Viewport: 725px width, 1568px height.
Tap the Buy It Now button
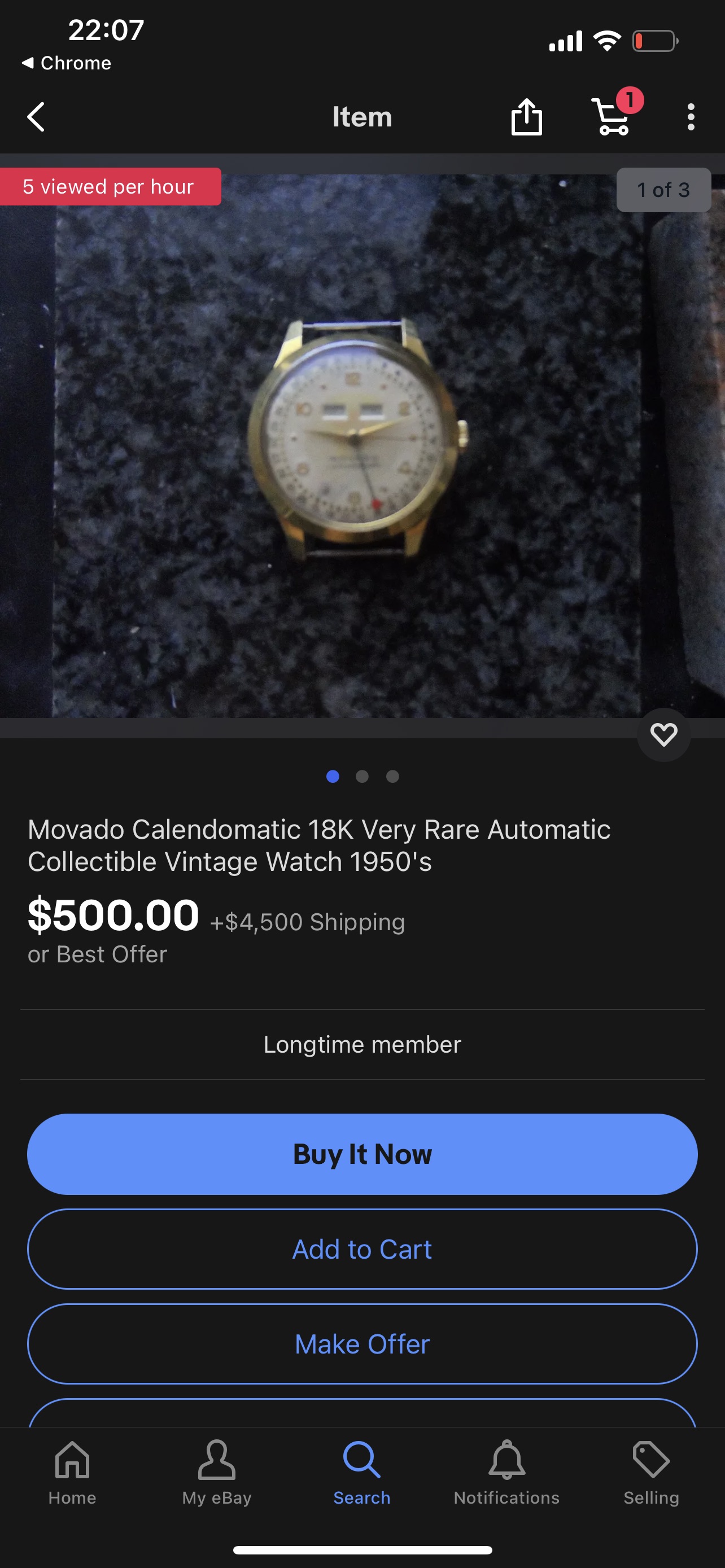(x=362, y=1154)
